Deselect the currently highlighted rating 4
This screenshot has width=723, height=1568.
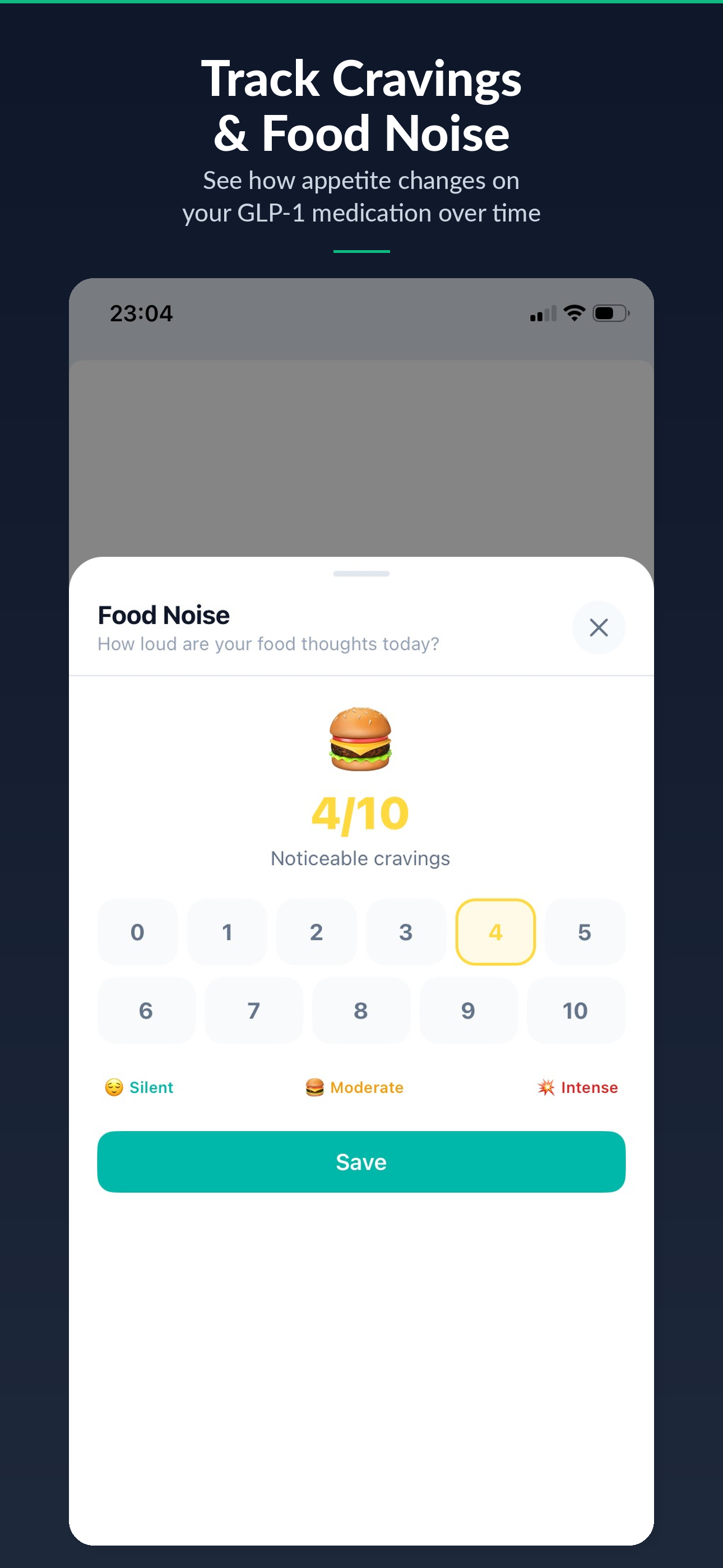495,932
